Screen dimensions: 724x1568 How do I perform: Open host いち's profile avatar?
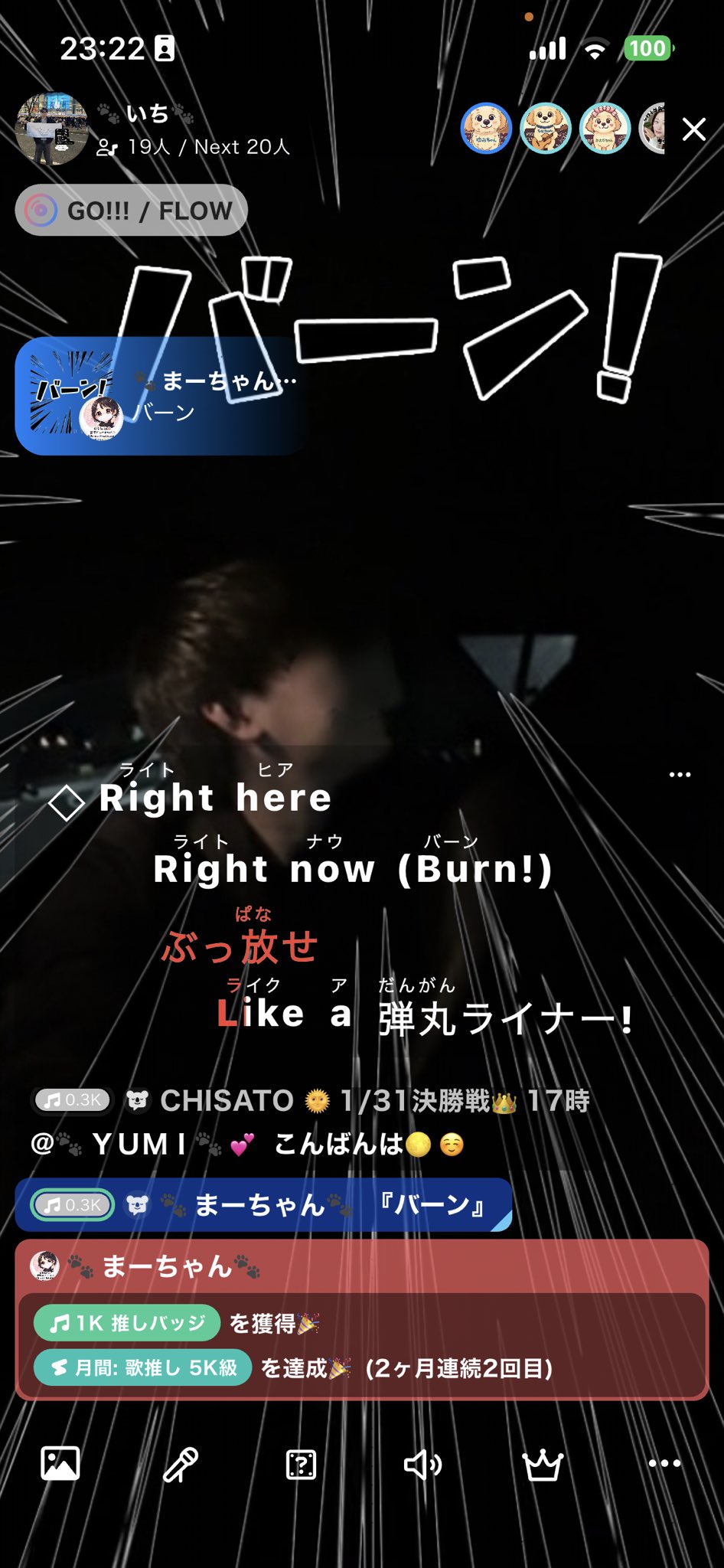point(51,129)
